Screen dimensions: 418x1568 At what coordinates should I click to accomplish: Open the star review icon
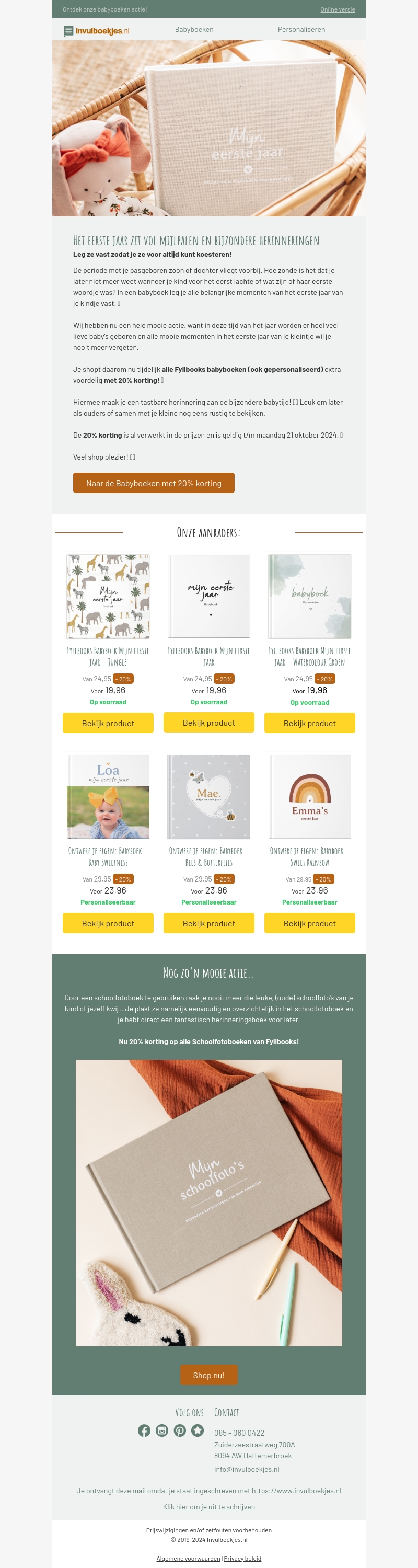coord(198,1430)
